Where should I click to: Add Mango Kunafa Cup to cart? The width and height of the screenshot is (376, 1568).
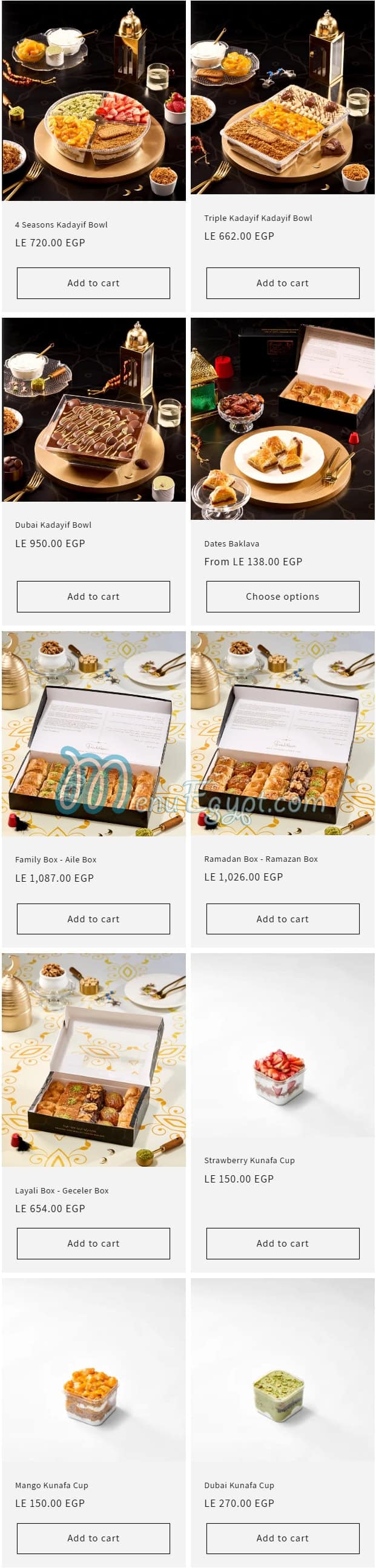(x=93, y=1538)
